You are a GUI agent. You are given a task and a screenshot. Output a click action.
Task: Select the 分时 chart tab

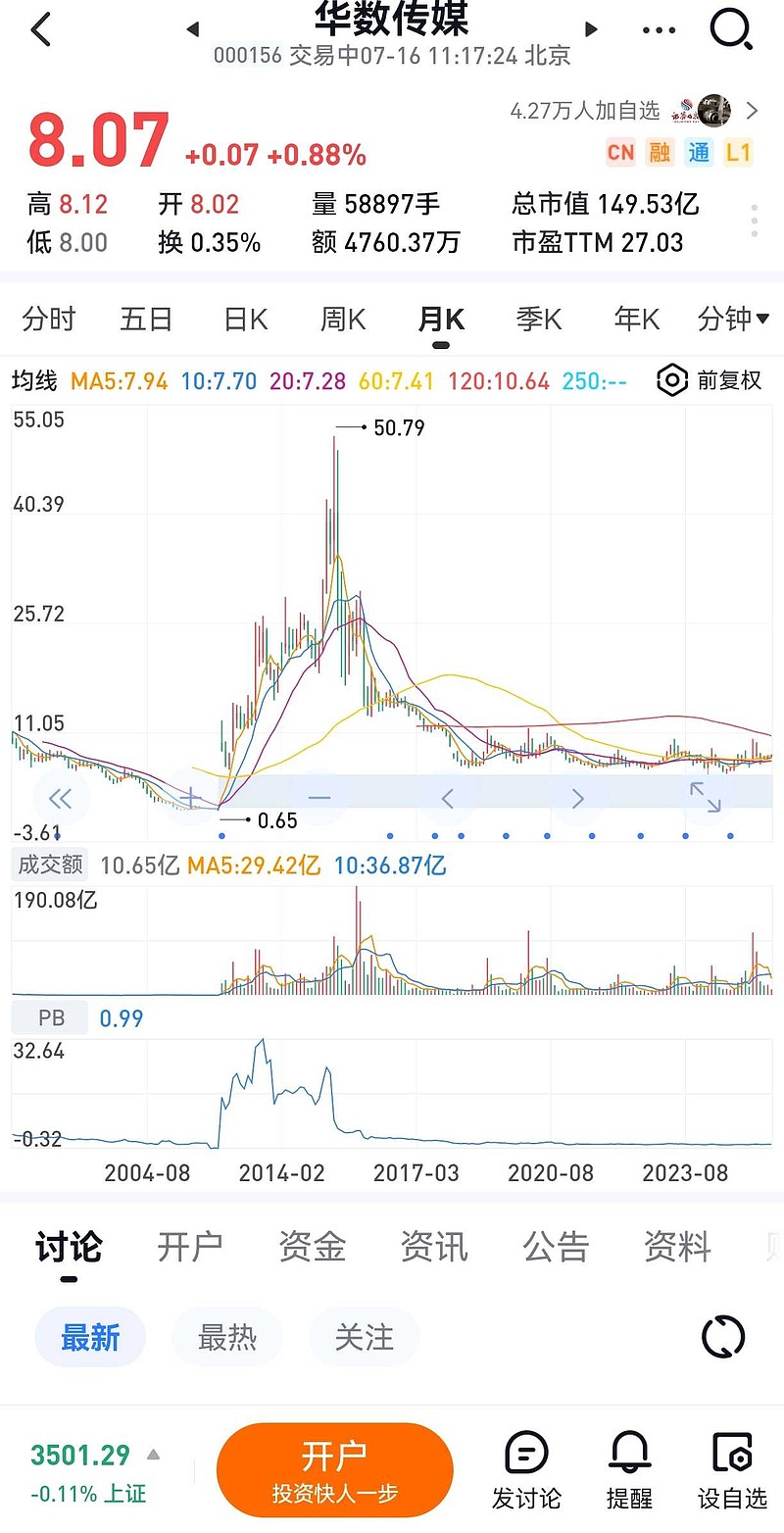(48, 319)
